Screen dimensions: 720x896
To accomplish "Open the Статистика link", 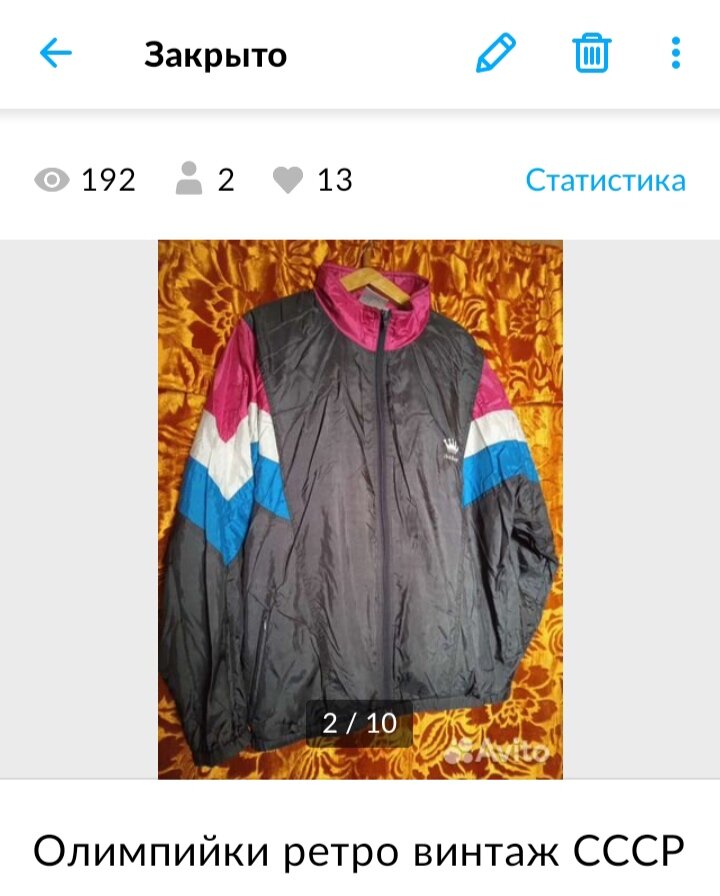I will 605,180.
